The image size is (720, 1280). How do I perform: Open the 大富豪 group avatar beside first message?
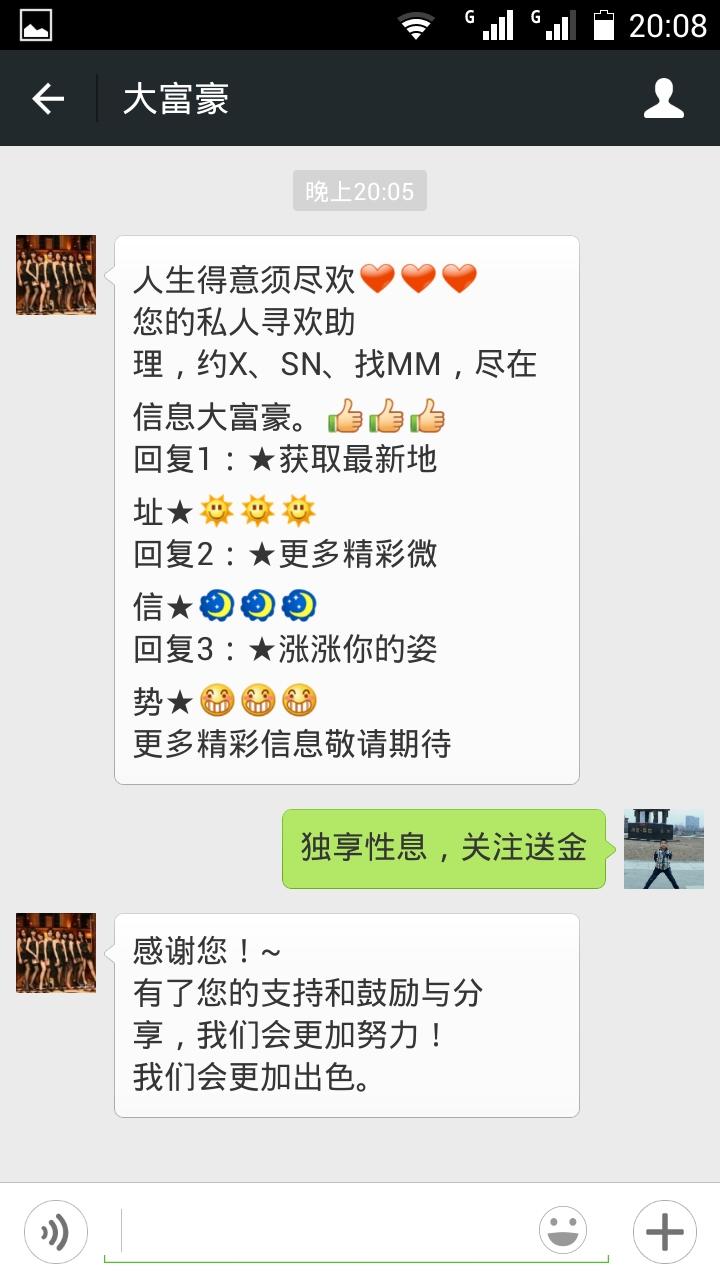tap(55, 274)
